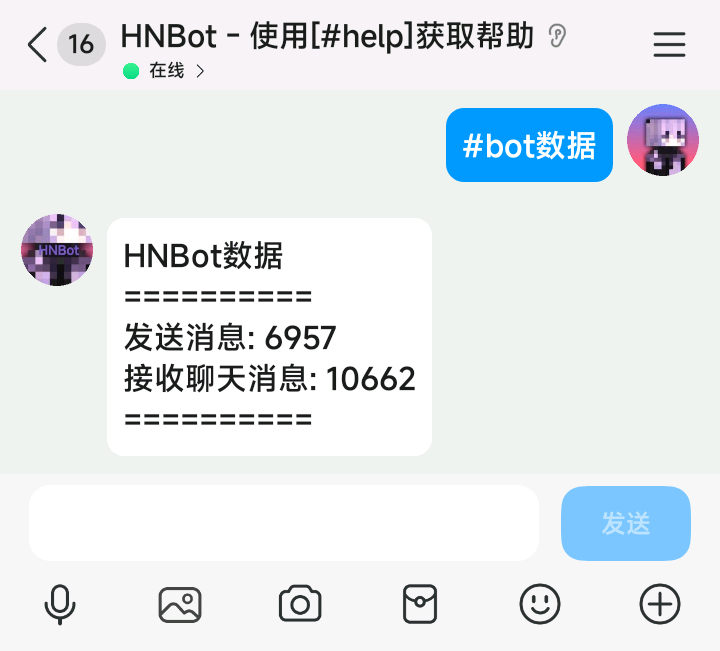This screenshot has height=651, width=720.
Task: Tap the earpiece mode icon beside the title
Action: [x=557, y=38]
